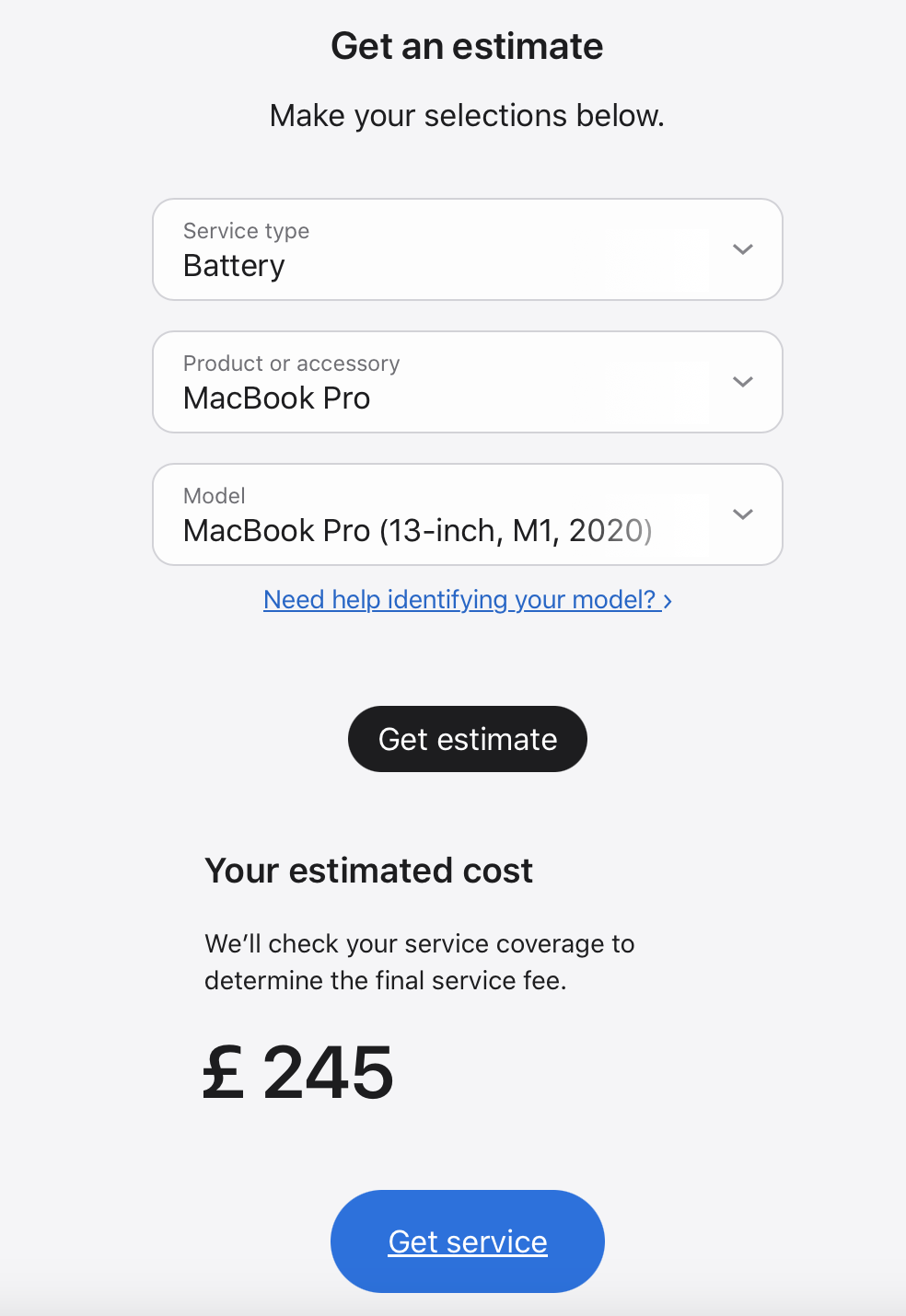Open the Service type selector showing Battery
Image resolution: width=906 pixels, height=1316 pixels.
pyautogui.click(x=467, y=249)
